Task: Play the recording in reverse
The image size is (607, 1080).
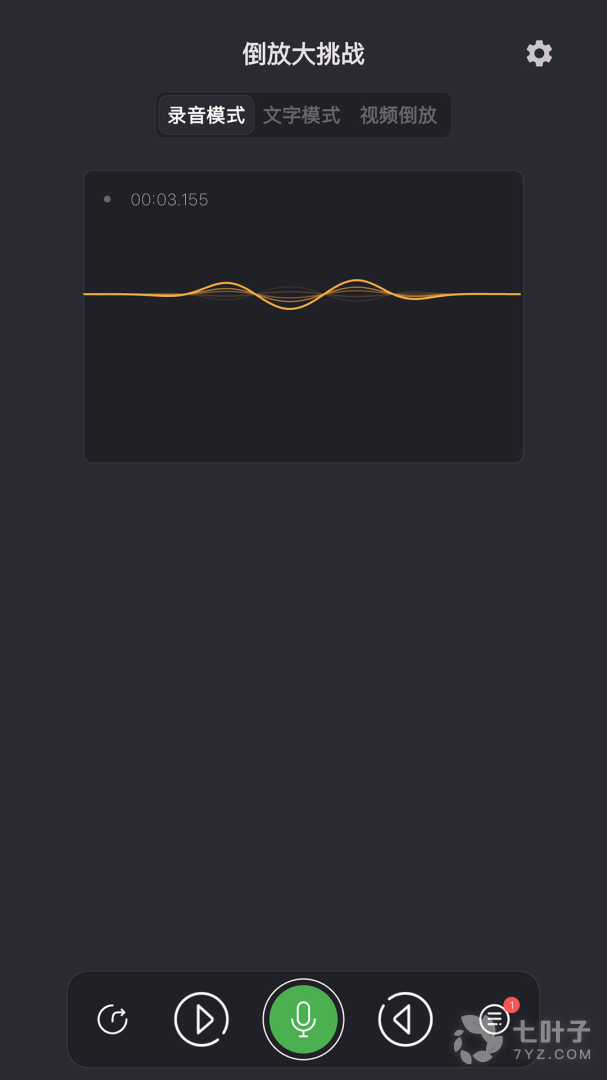Action: click(405, 1019)
